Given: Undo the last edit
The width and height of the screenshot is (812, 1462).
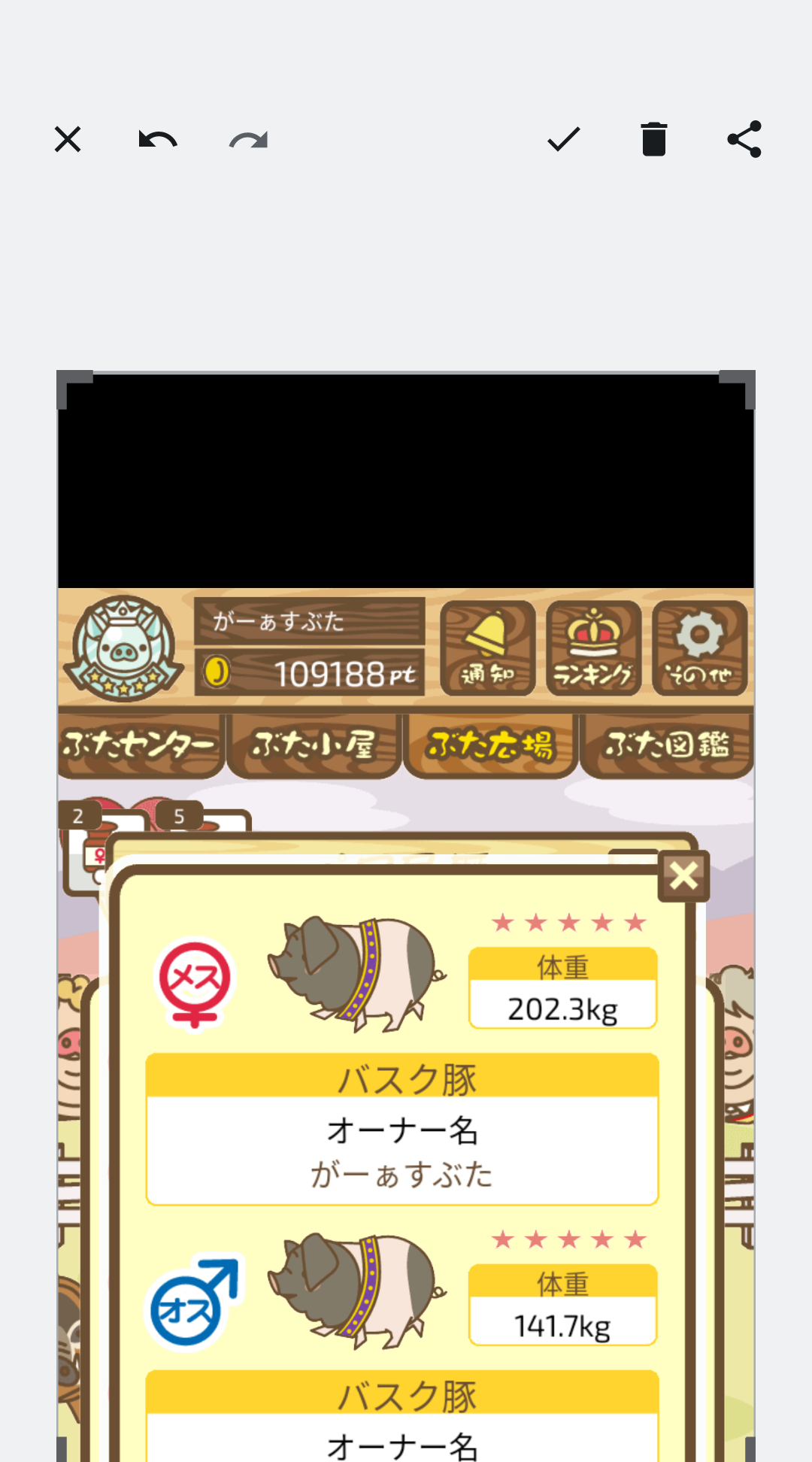Looking at the screenshot, I should (x=158, y=139).
